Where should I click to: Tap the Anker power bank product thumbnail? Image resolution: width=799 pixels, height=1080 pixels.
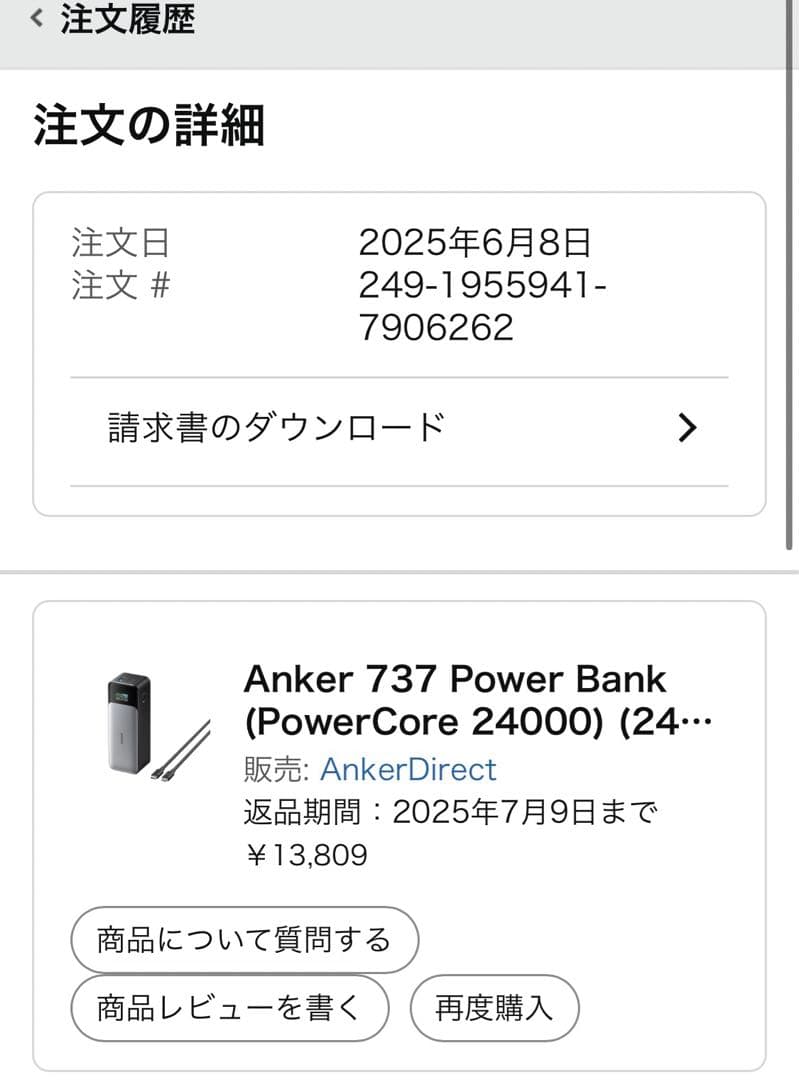pos(143,717)
